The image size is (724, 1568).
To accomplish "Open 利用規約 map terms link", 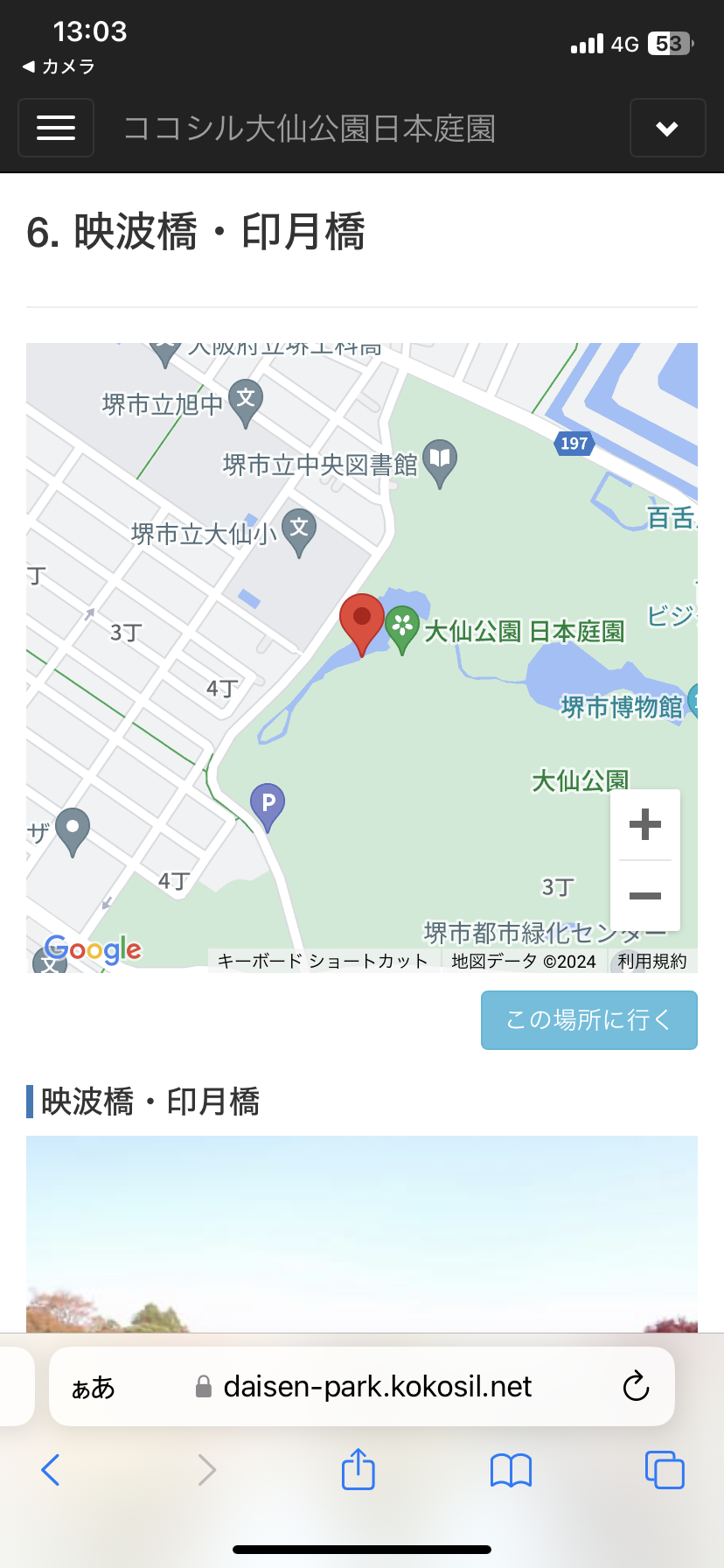I will [x=651, y=961].
